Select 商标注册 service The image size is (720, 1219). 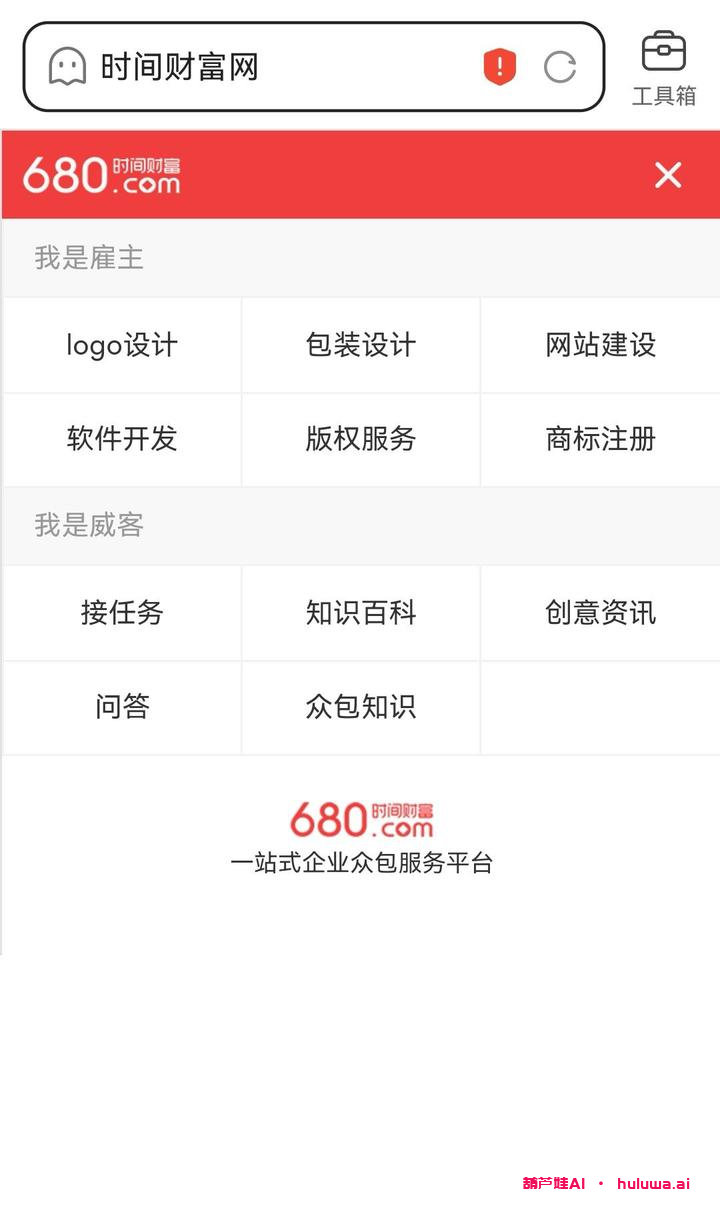(601, 440)
